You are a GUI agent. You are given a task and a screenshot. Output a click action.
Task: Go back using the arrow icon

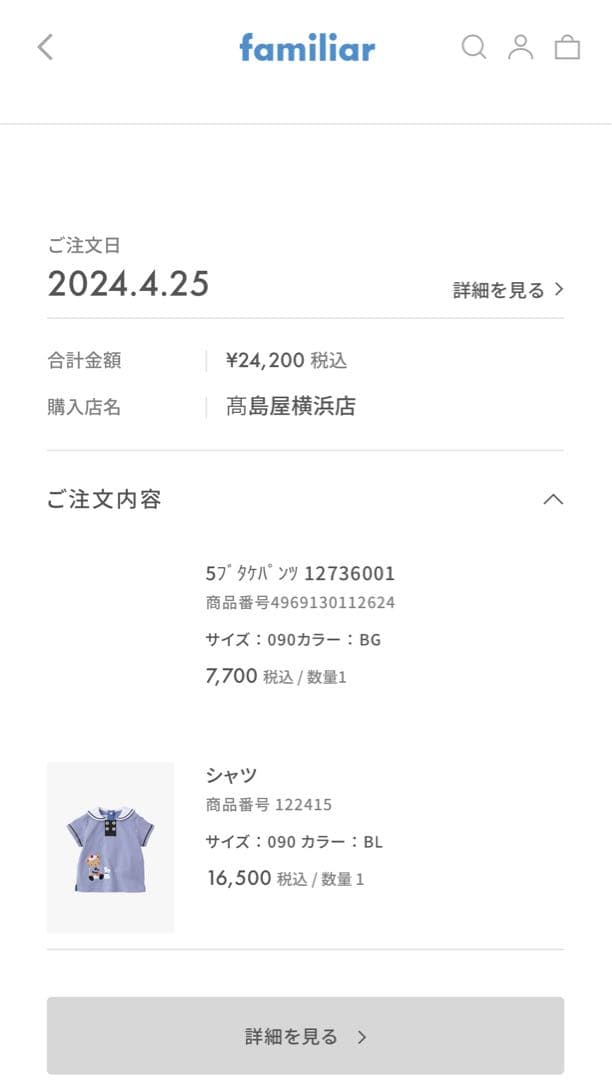point(45,47)
